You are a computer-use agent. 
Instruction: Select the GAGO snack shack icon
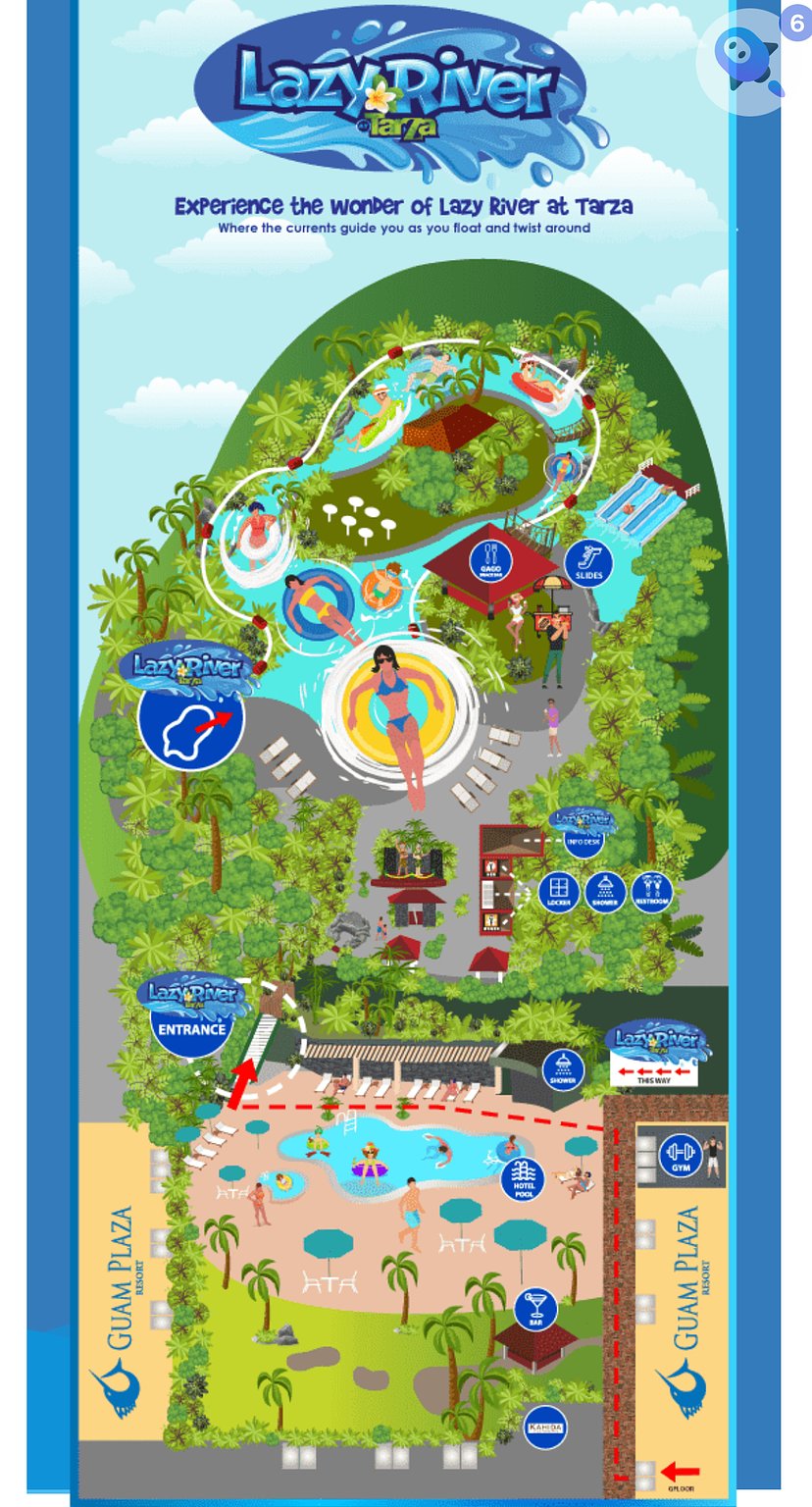click(x=491, y=560)
